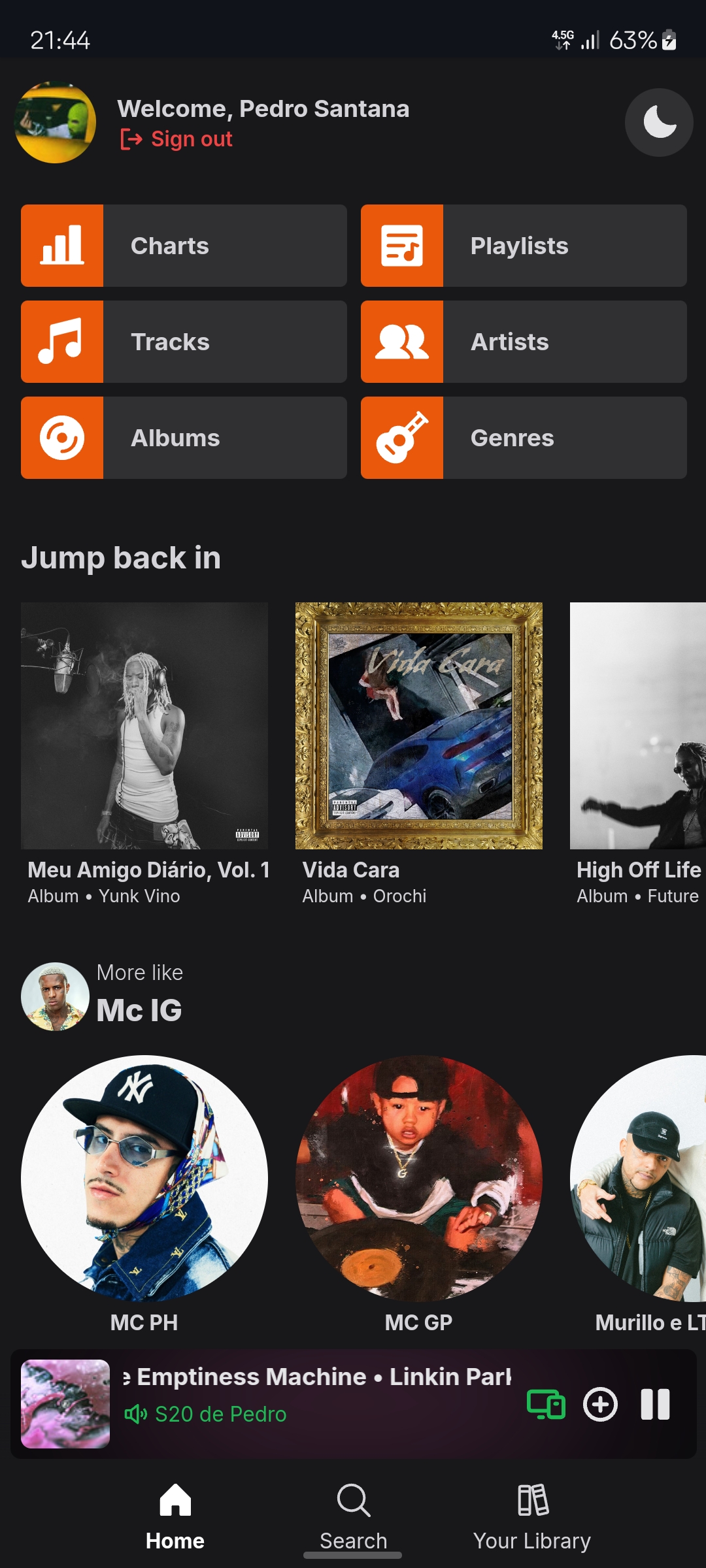Browse the Artists section
706x1568 pixels.
[523, 342]
